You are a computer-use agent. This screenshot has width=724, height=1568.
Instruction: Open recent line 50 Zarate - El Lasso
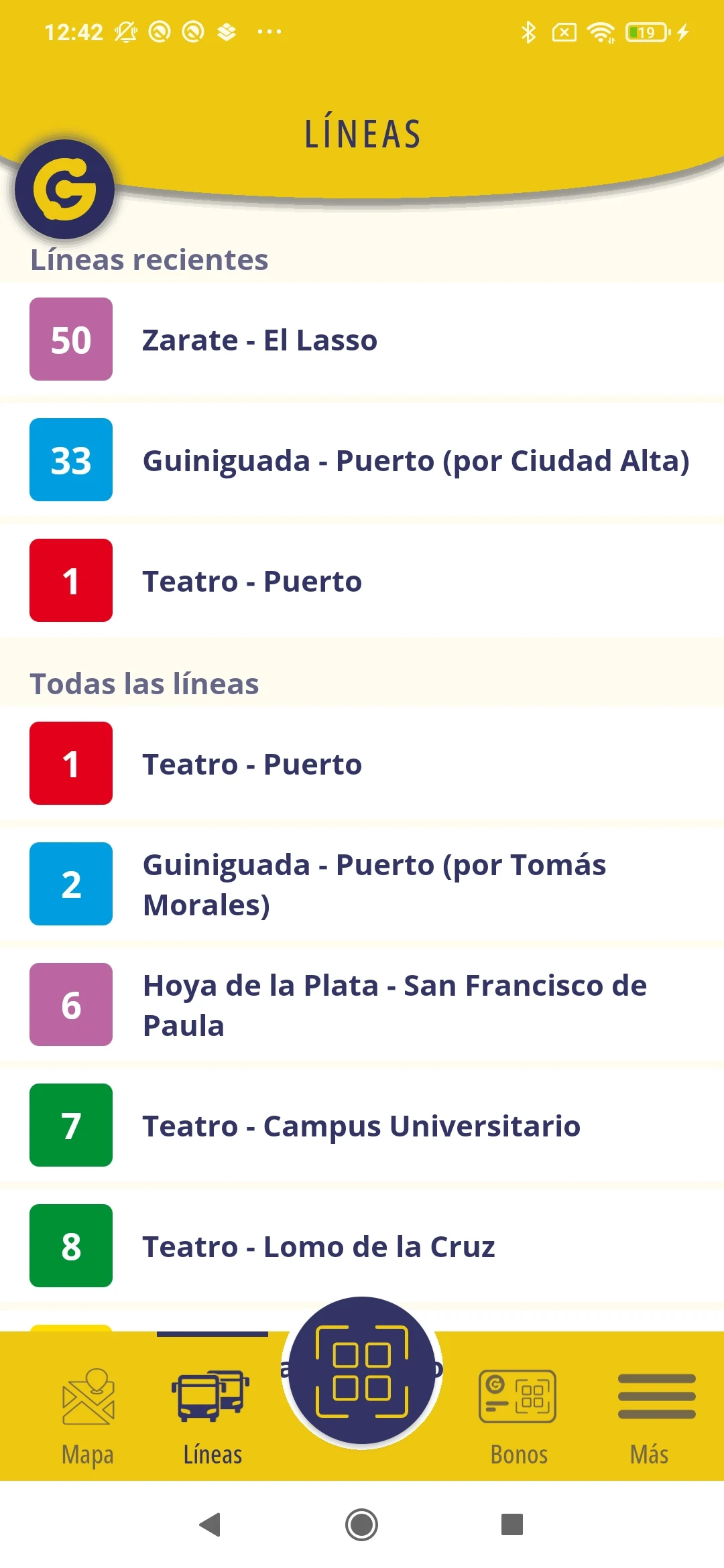[362, 340]
